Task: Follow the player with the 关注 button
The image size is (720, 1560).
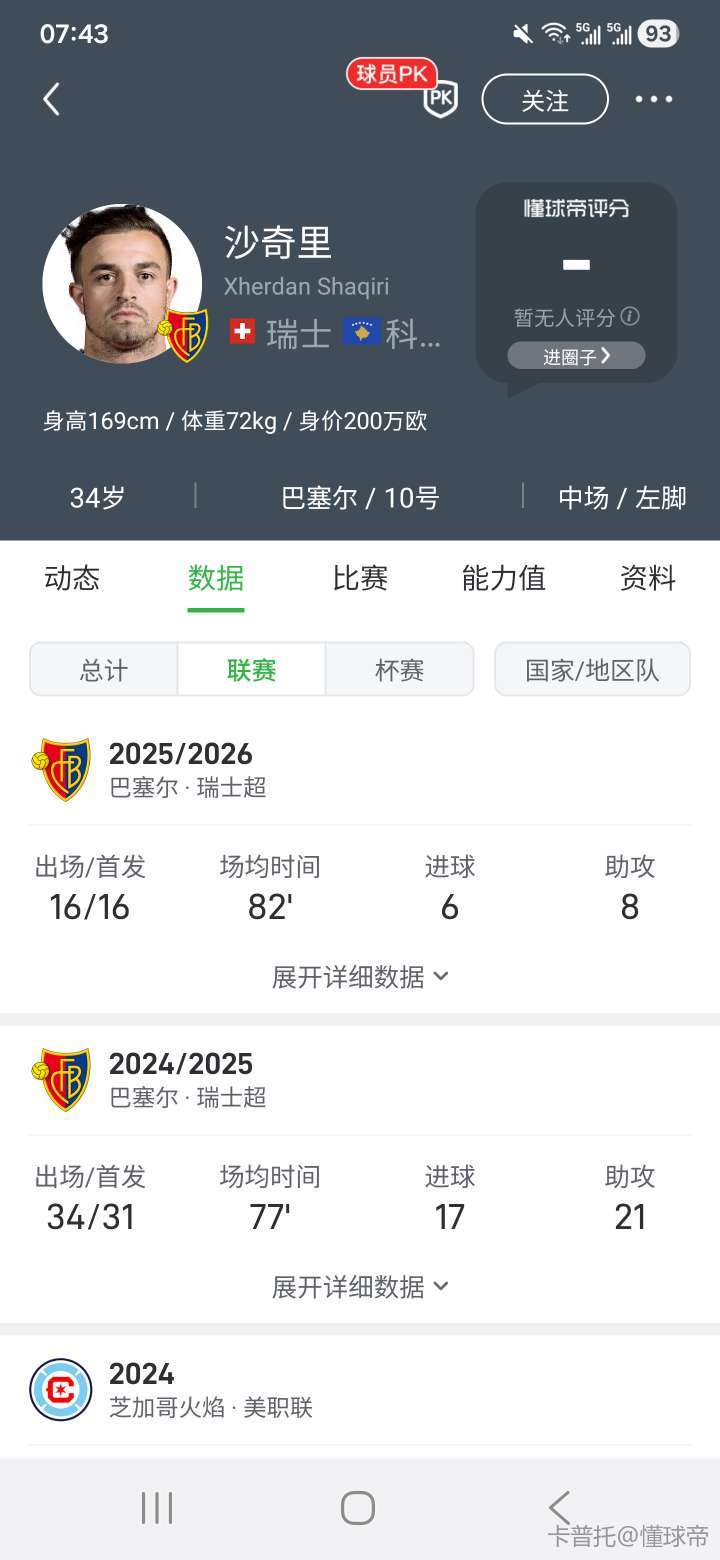Action: click(545, 100)
